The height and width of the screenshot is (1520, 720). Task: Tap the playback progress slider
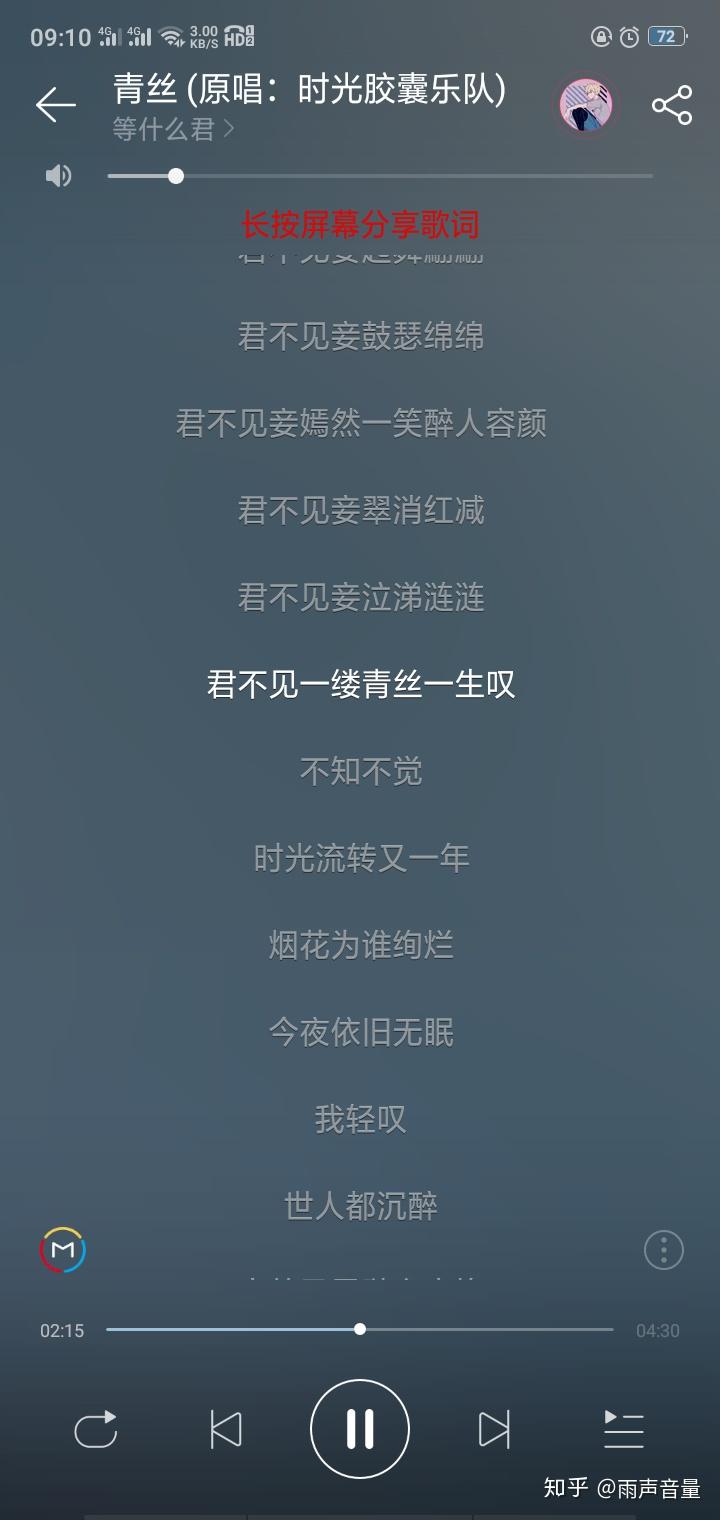click(x=358, y=1330)
